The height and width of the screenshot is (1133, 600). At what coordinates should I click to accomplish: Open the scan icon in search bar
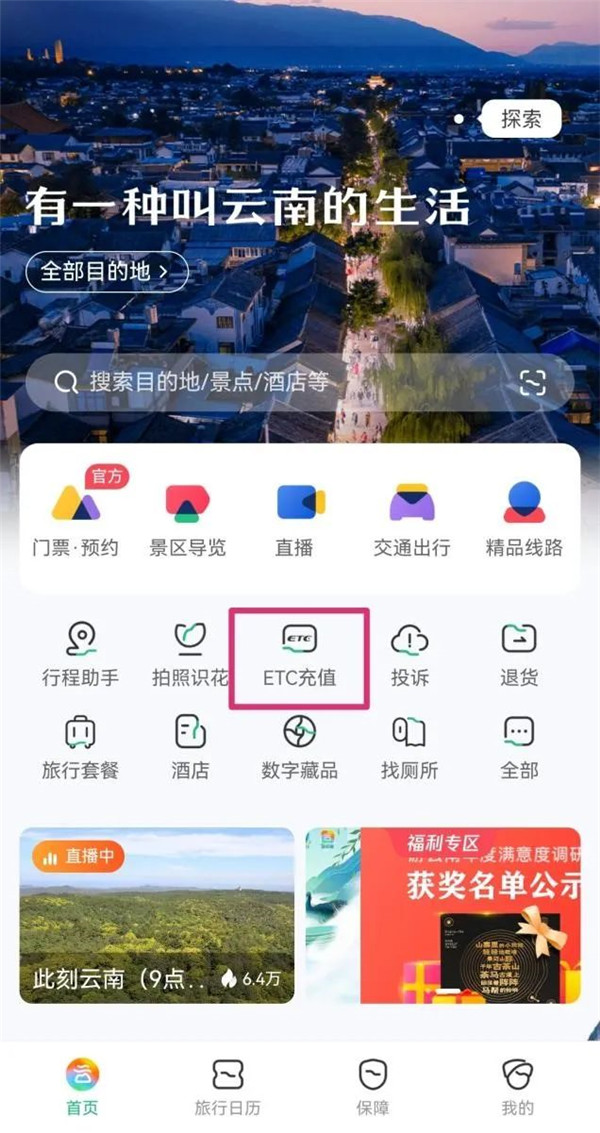click(x=533, y=382)
